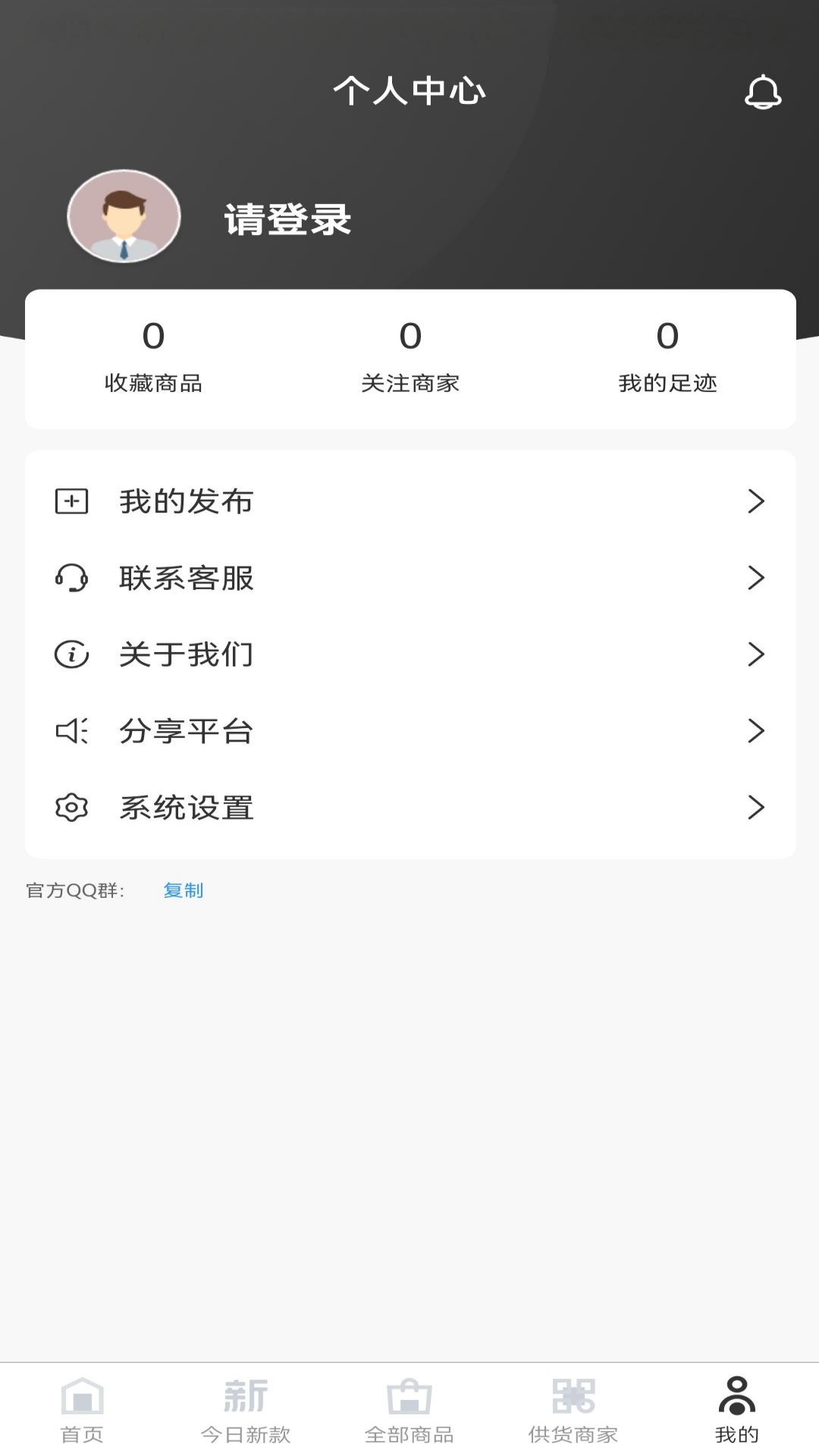Switch to the 首页 tab
The image size is (819, 1456).
(x=82, y=1410)
